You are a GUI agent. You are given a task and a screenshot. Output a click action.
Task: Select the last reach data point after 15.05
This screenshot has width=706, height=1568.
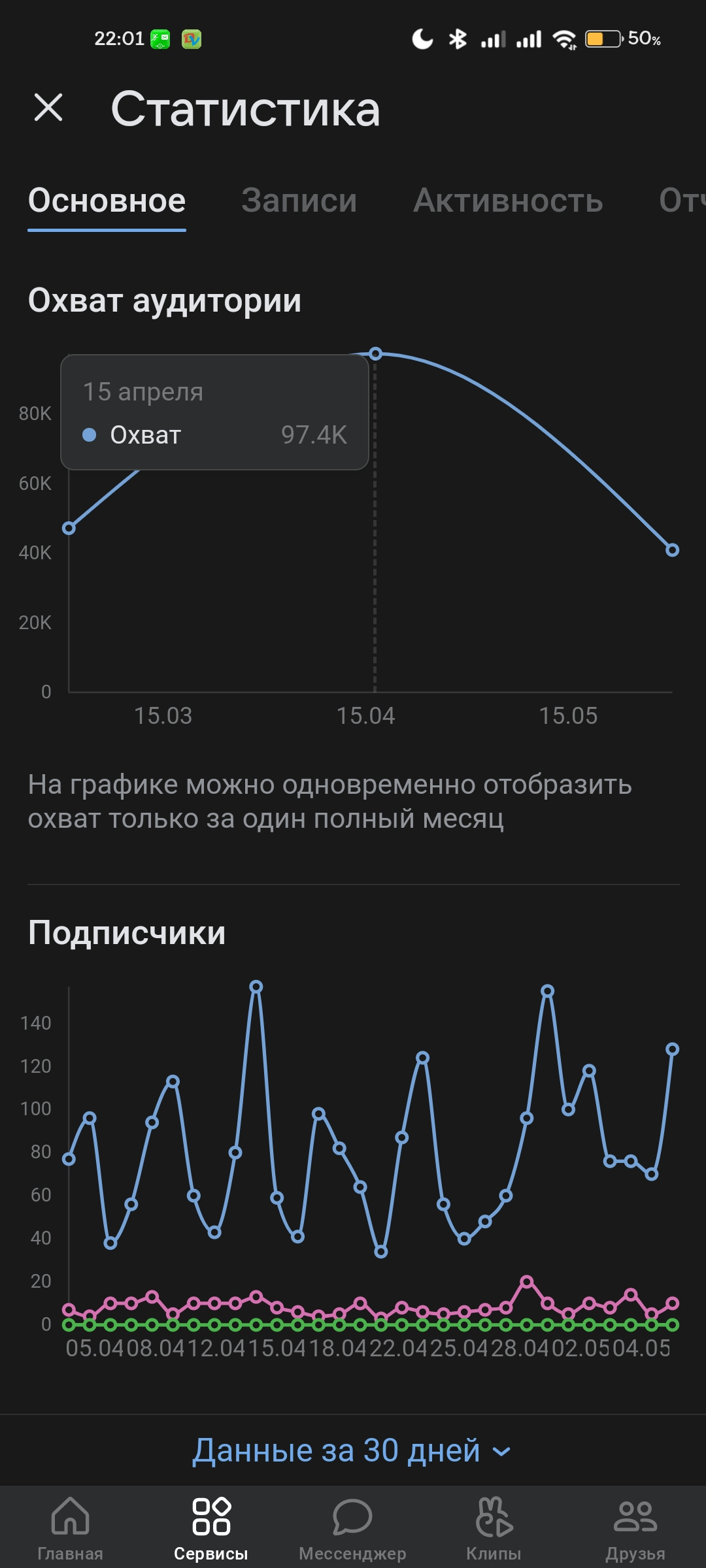(672, 550)
